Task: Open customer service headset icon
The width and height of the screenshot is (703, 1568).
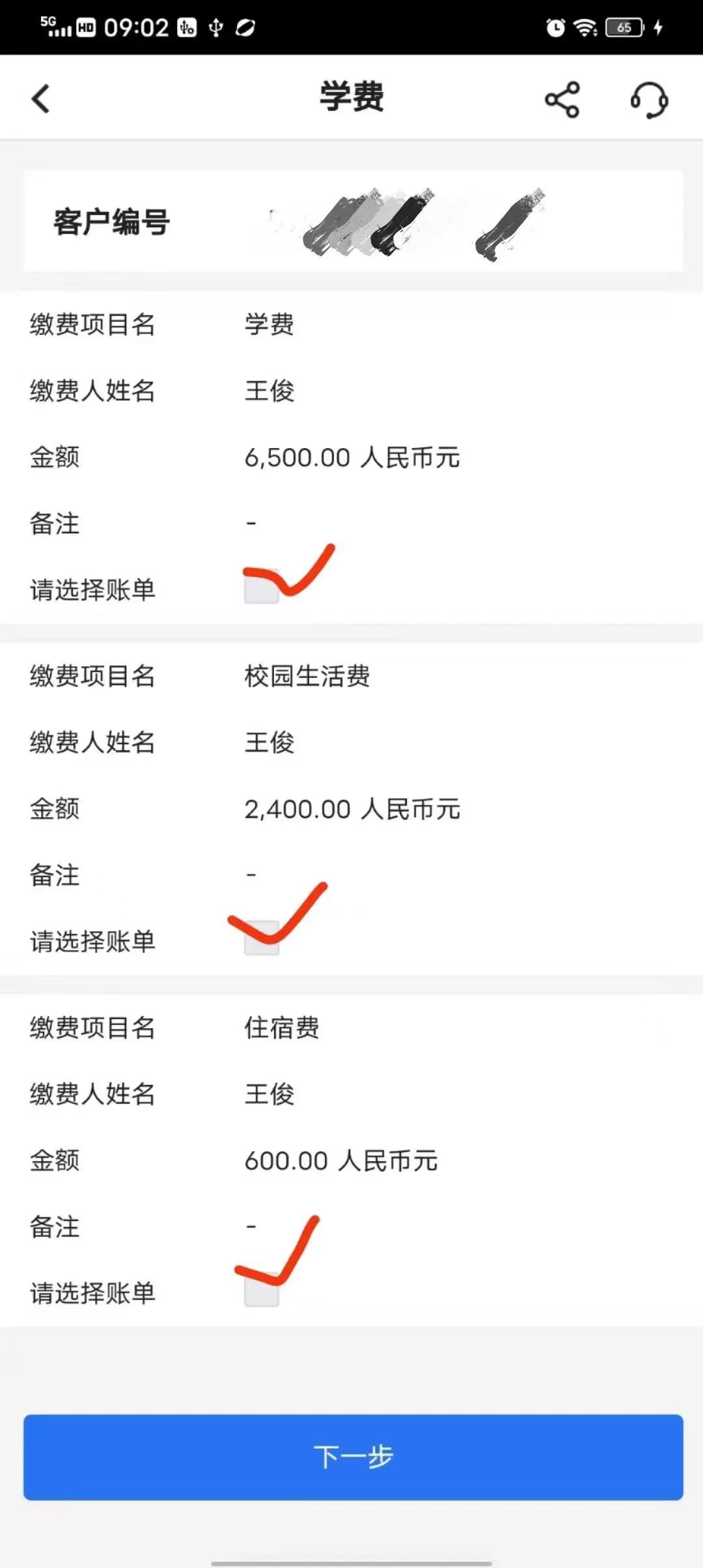Action: click(649, 100)
